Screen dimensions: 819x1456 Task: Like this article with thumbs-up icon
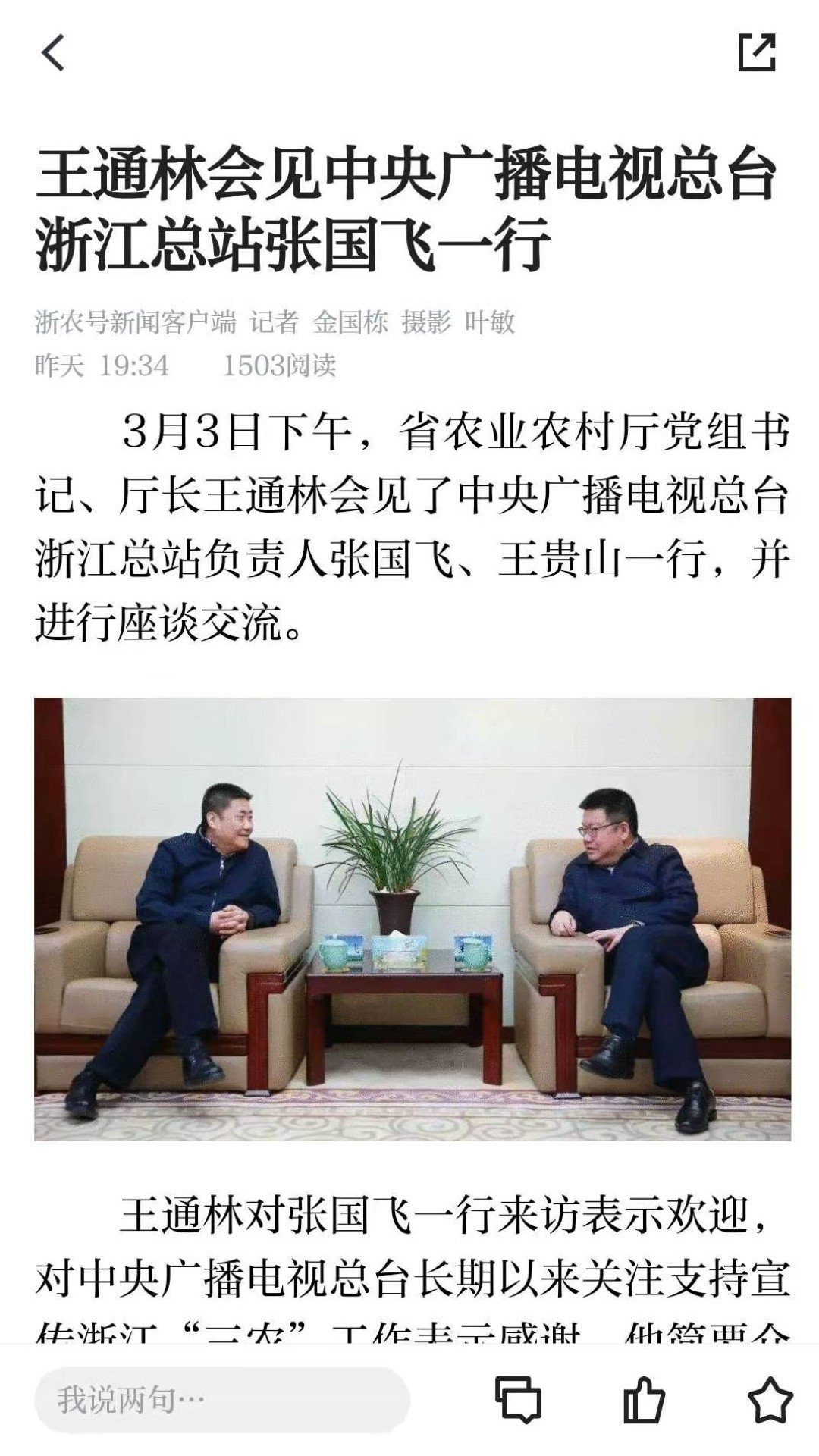click(x=643, y=1399)
